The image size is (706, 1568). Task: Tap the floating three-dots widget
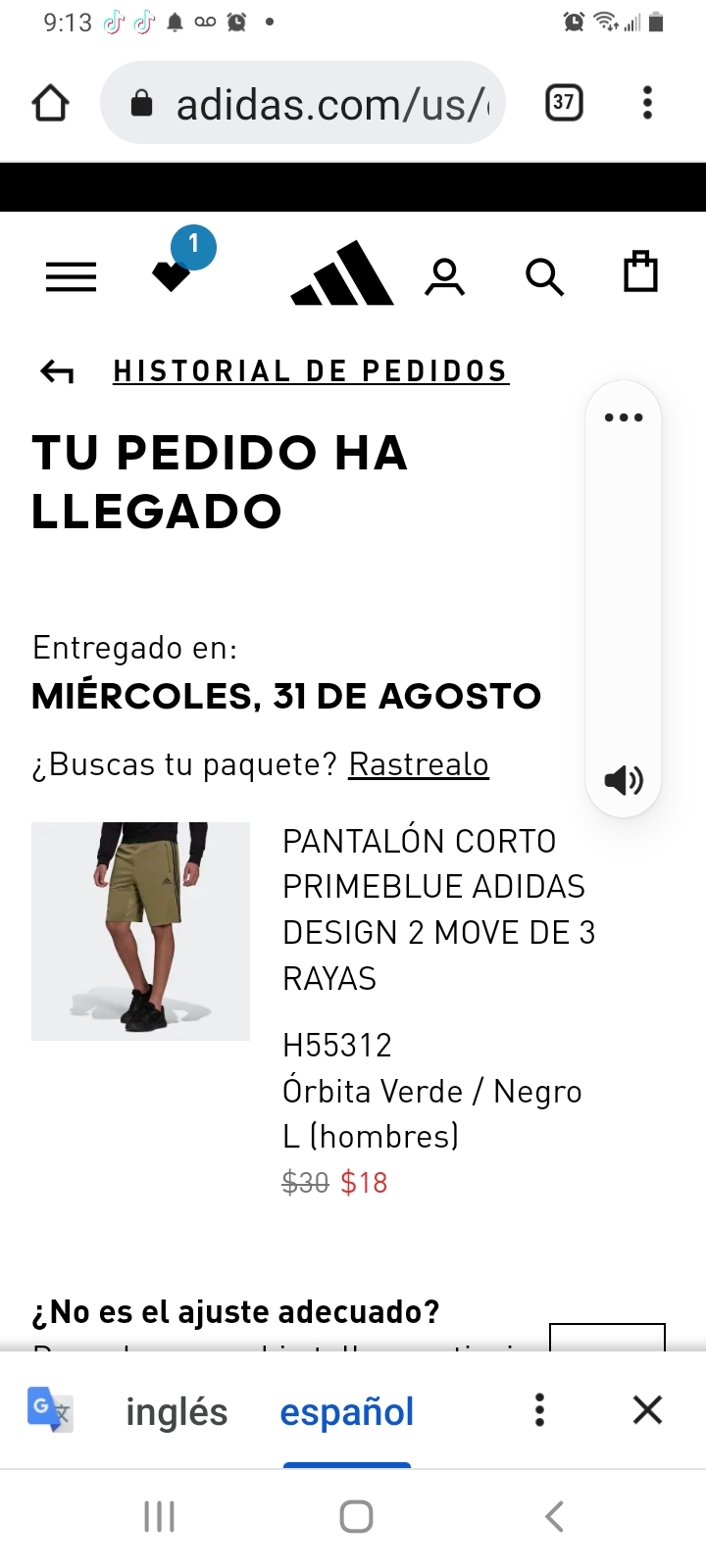(624, 418)
